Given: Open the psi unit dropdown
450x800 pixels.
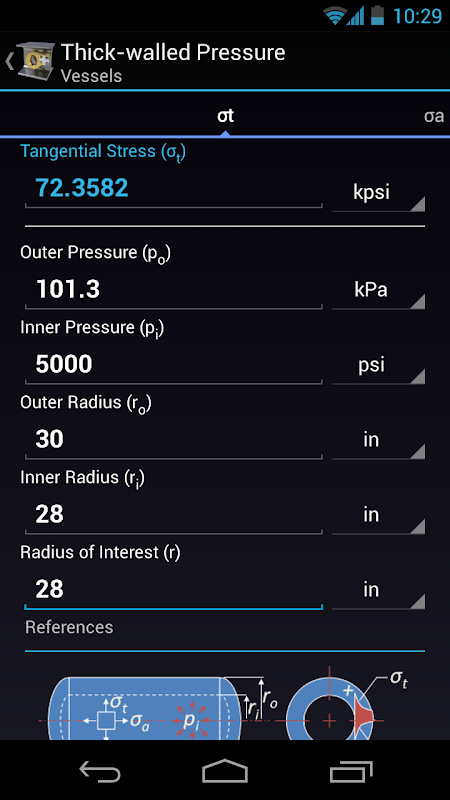Looking at the screenshot, I should pos(378,365).
